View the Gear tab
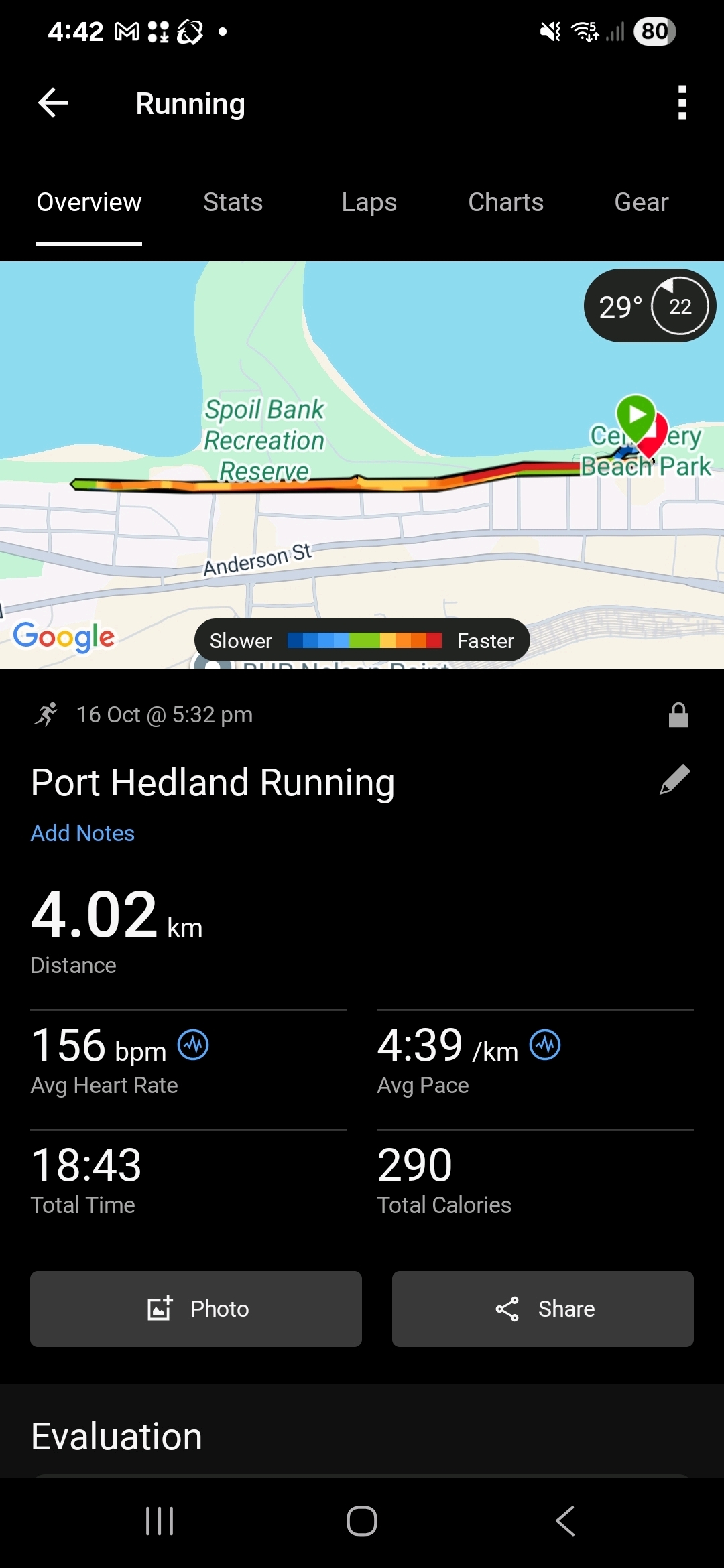Screen dimensions: 724x1568 point(642,202)
